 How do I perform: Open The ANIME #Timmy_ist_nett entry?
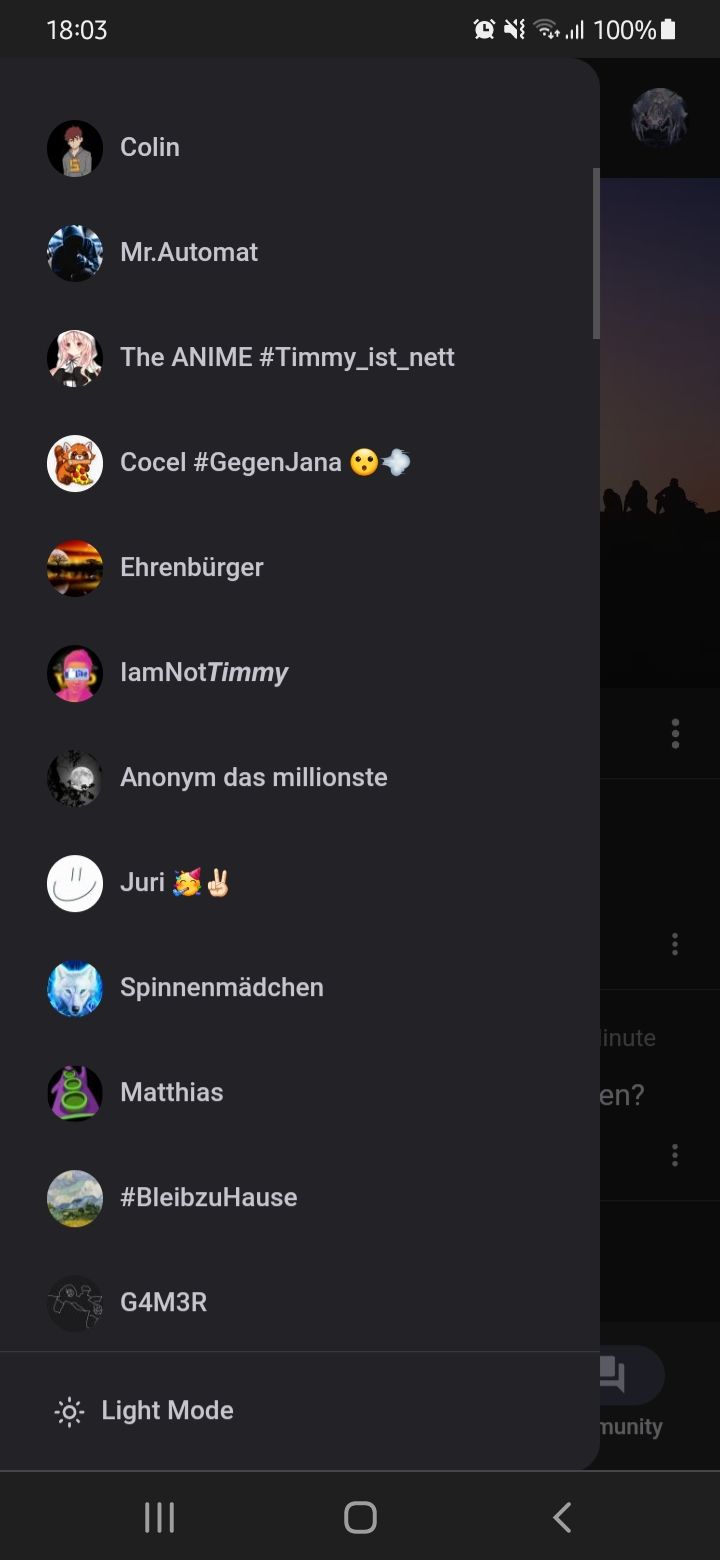286,358
